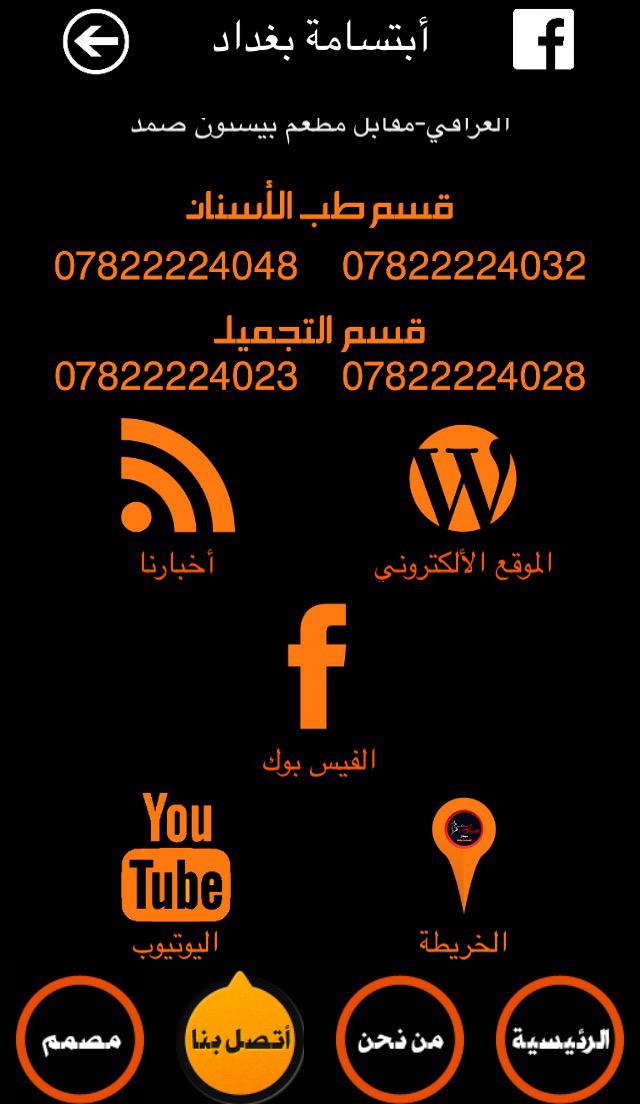Switch to the من نحن tab
This screenshot has width=640, height=1104.
coord(400,1041)
